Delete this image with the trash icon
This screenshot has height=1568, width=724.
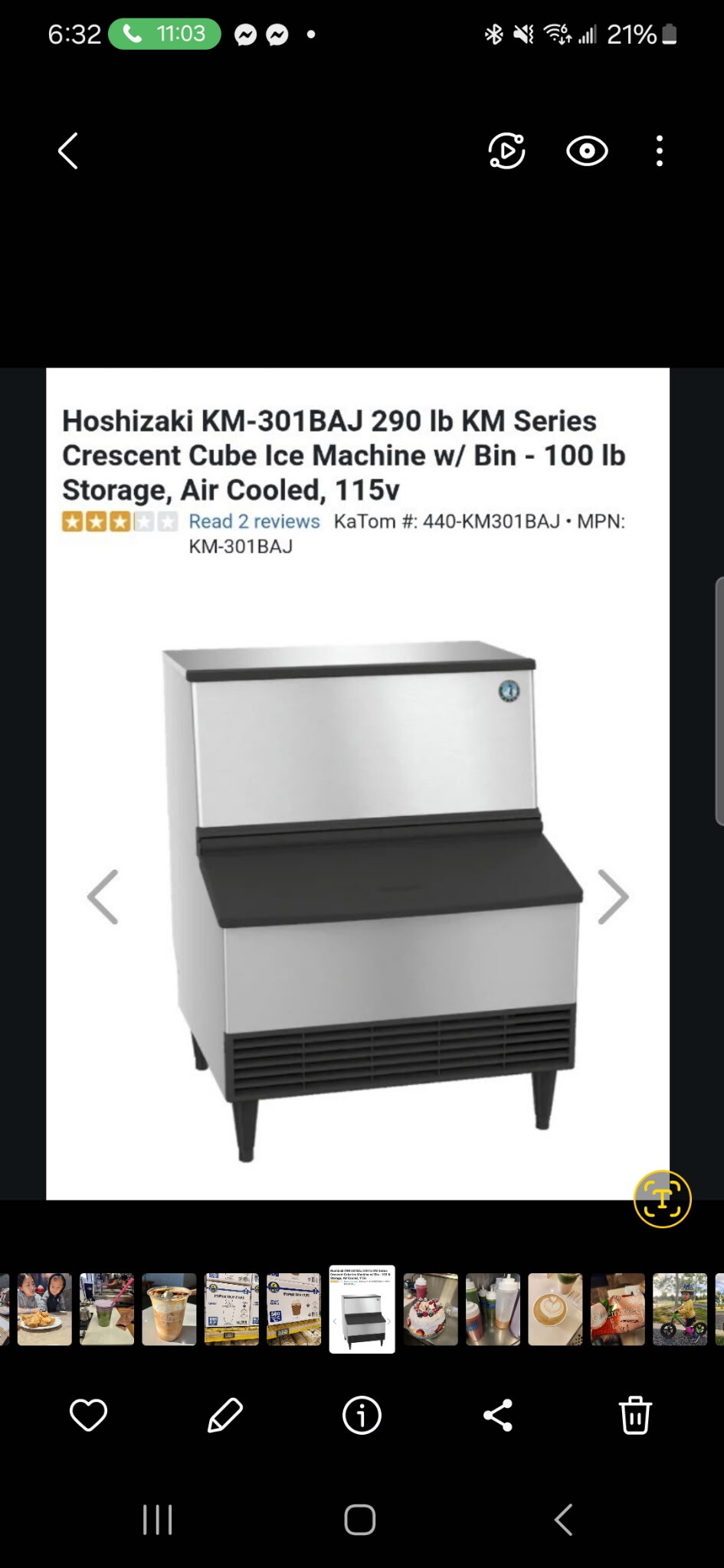coord(635,1415)
